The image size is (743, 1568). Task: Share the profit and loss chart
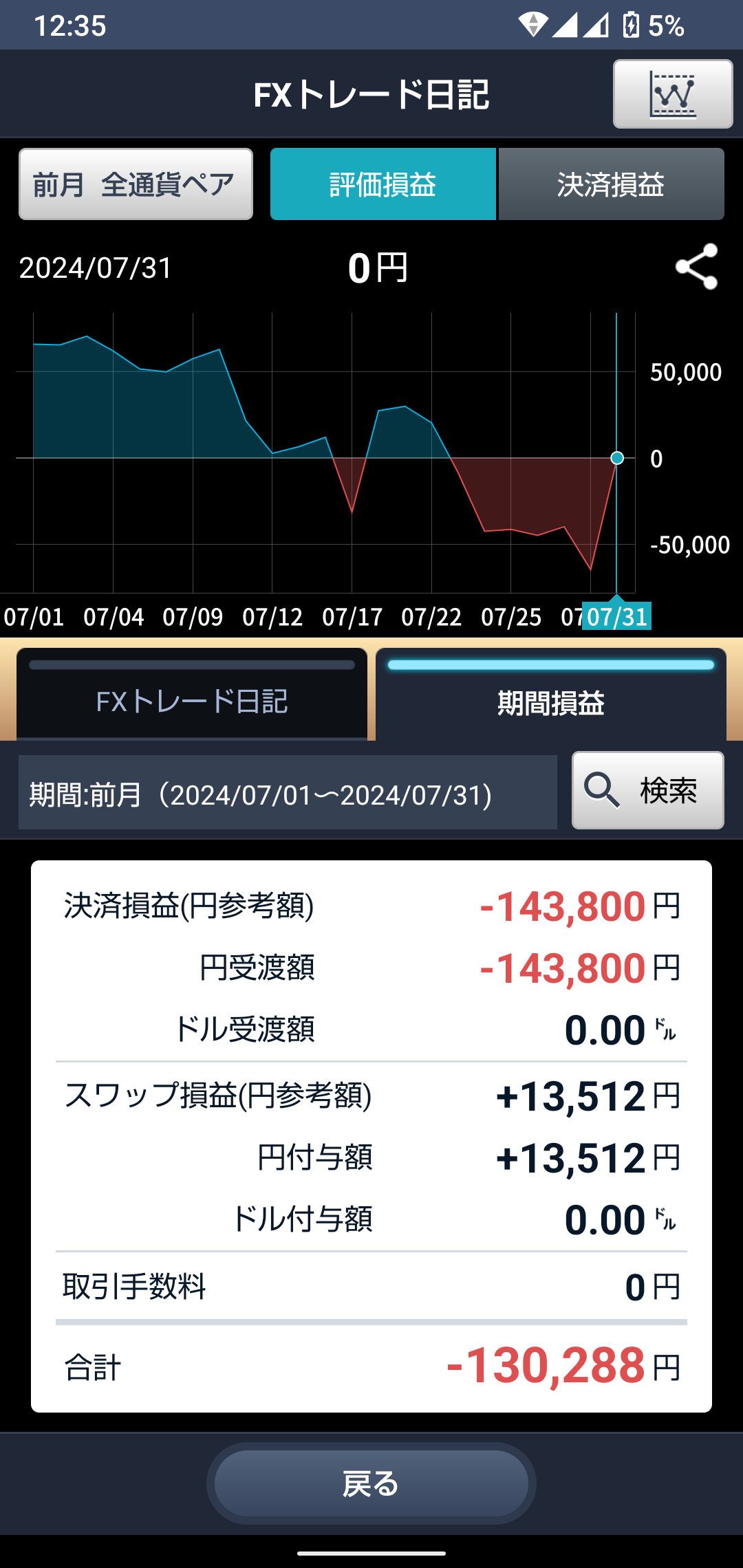coord(696,267)
